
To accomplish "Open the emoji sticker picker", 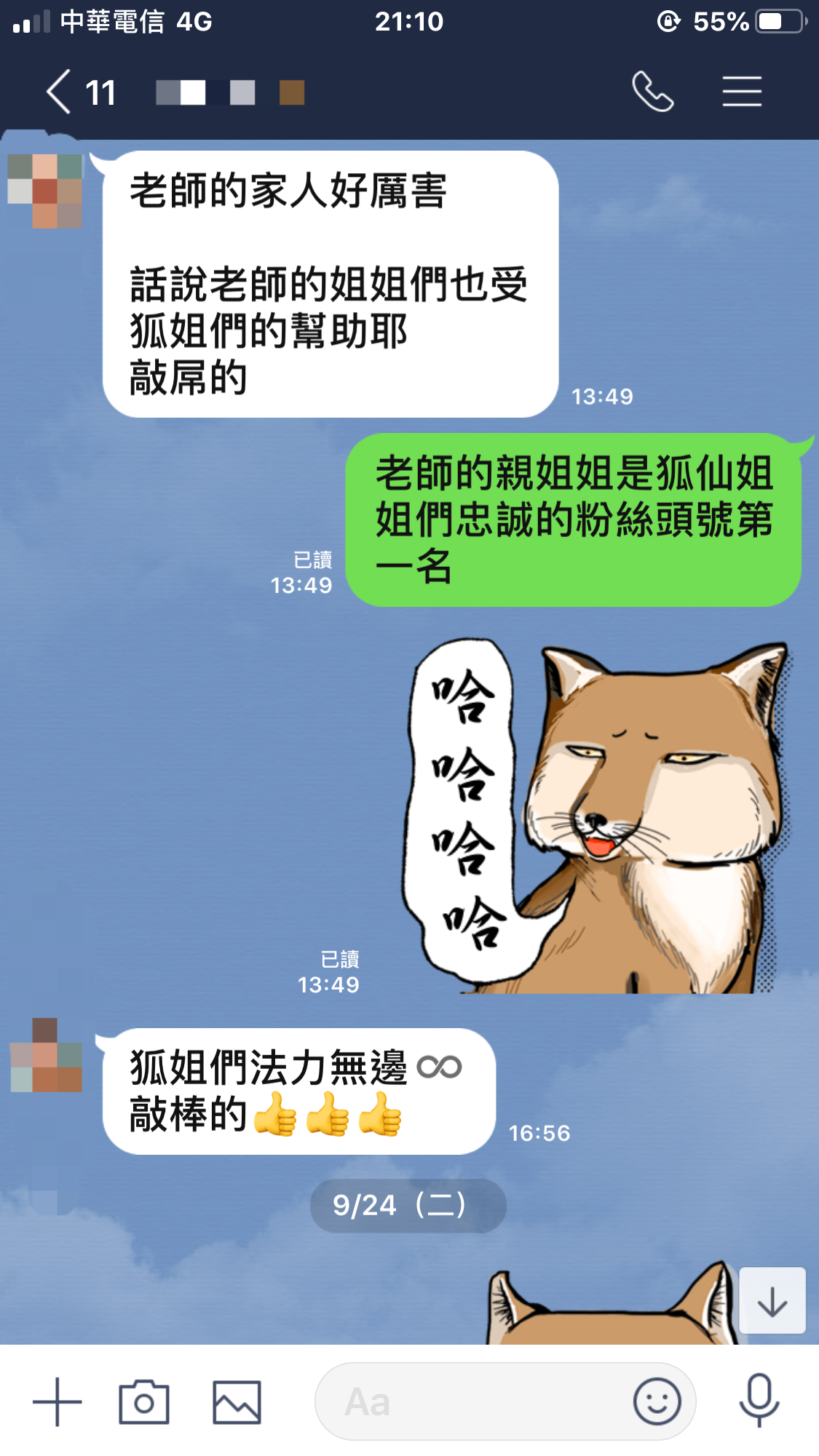I will tap(657, 1401).
